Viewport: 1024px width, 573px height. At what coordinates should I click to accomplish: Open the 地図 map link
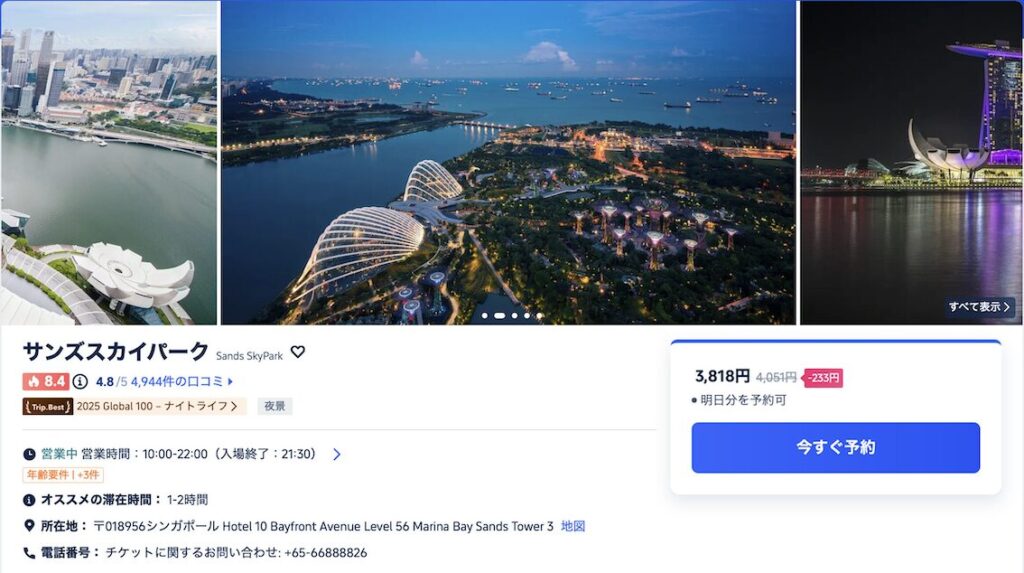(x=572, y=526)
